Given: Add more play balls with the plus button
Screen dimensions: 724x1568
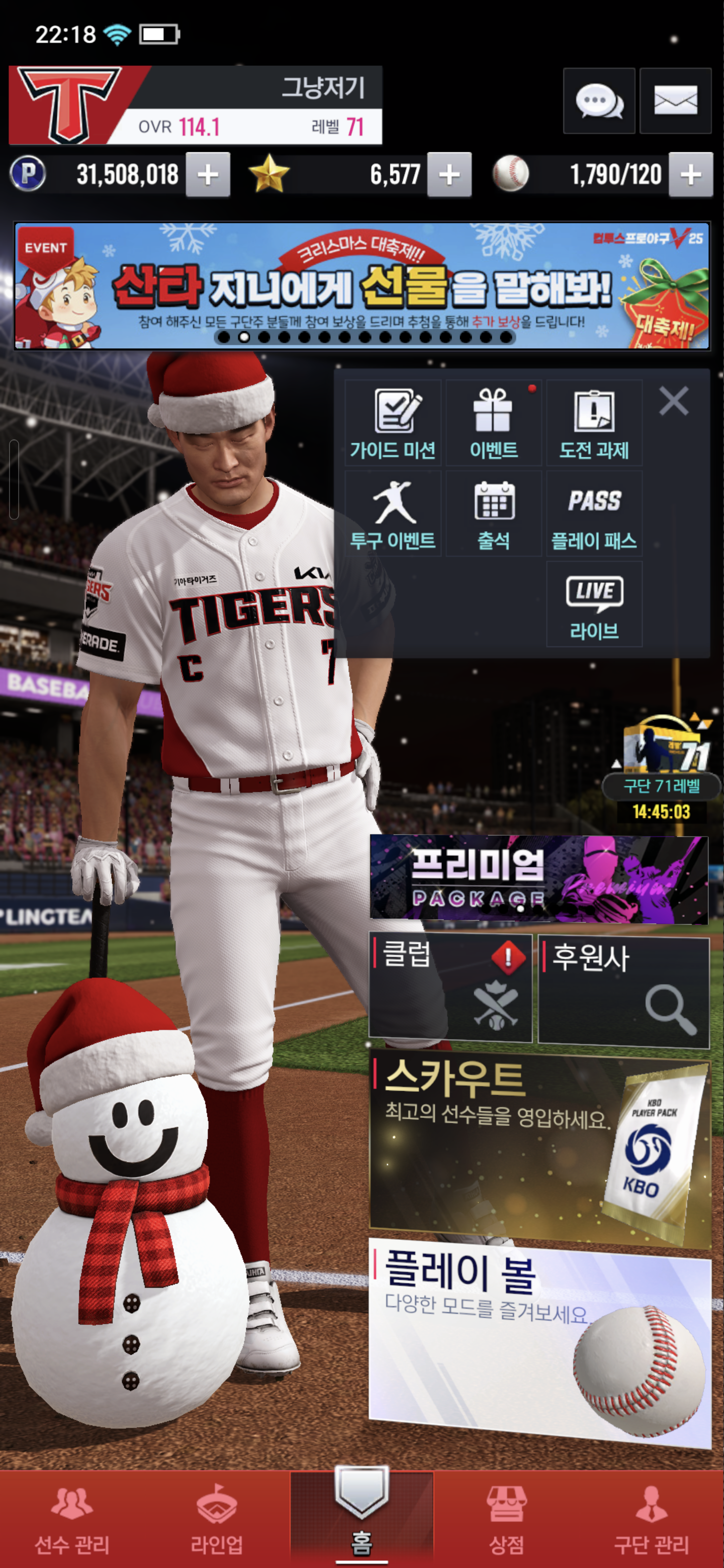Looking at the screenshot, I should [690, 175].
